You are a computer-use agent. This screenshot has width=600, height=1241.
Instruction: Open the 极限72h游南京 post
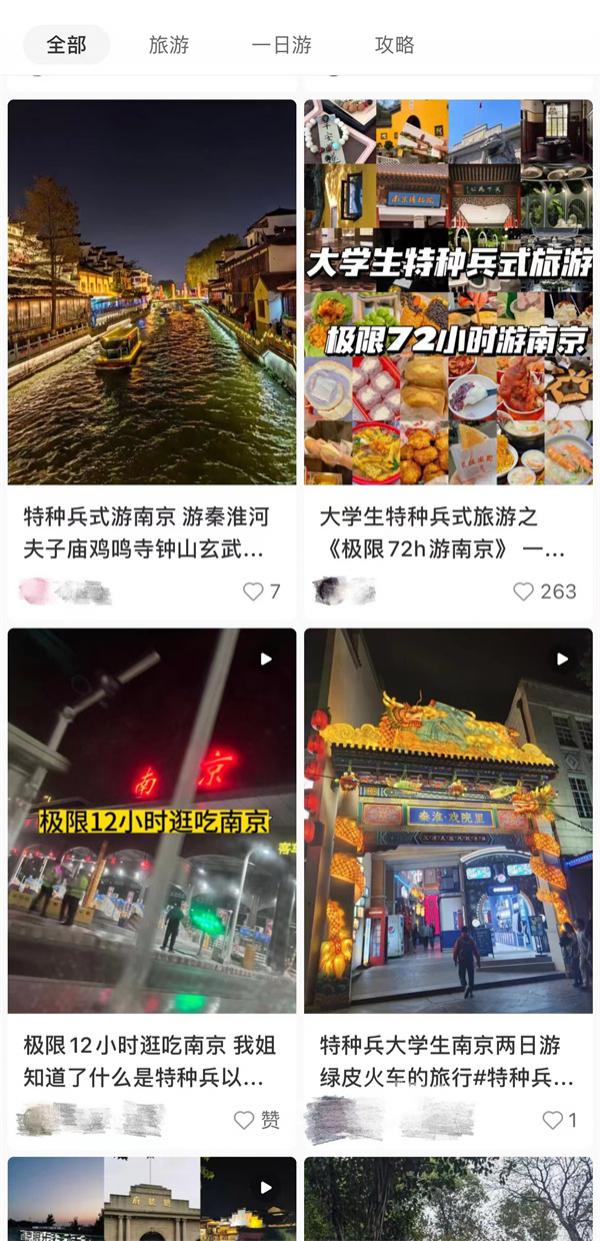(x=448, y=292)
